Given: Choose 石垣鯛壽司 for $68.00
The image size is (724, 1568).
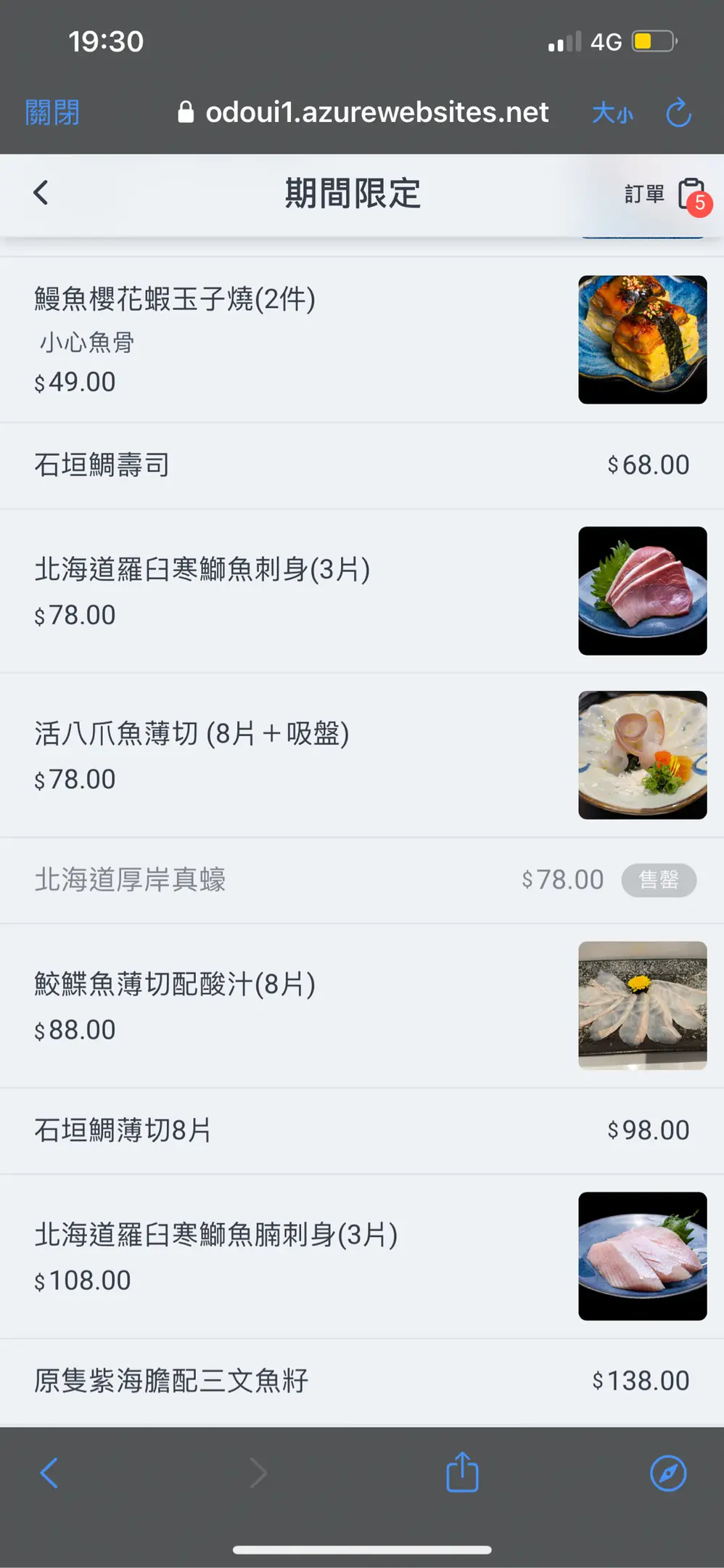Looking at the screenshot, I should click(362, 465).
